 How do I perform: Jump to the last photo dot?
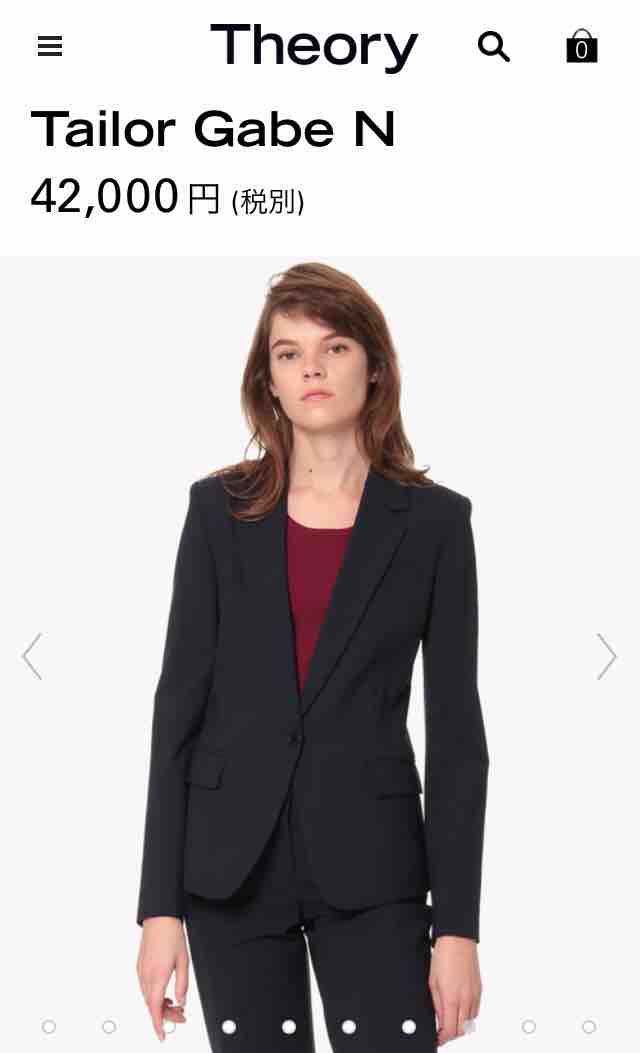point(589,1026)
